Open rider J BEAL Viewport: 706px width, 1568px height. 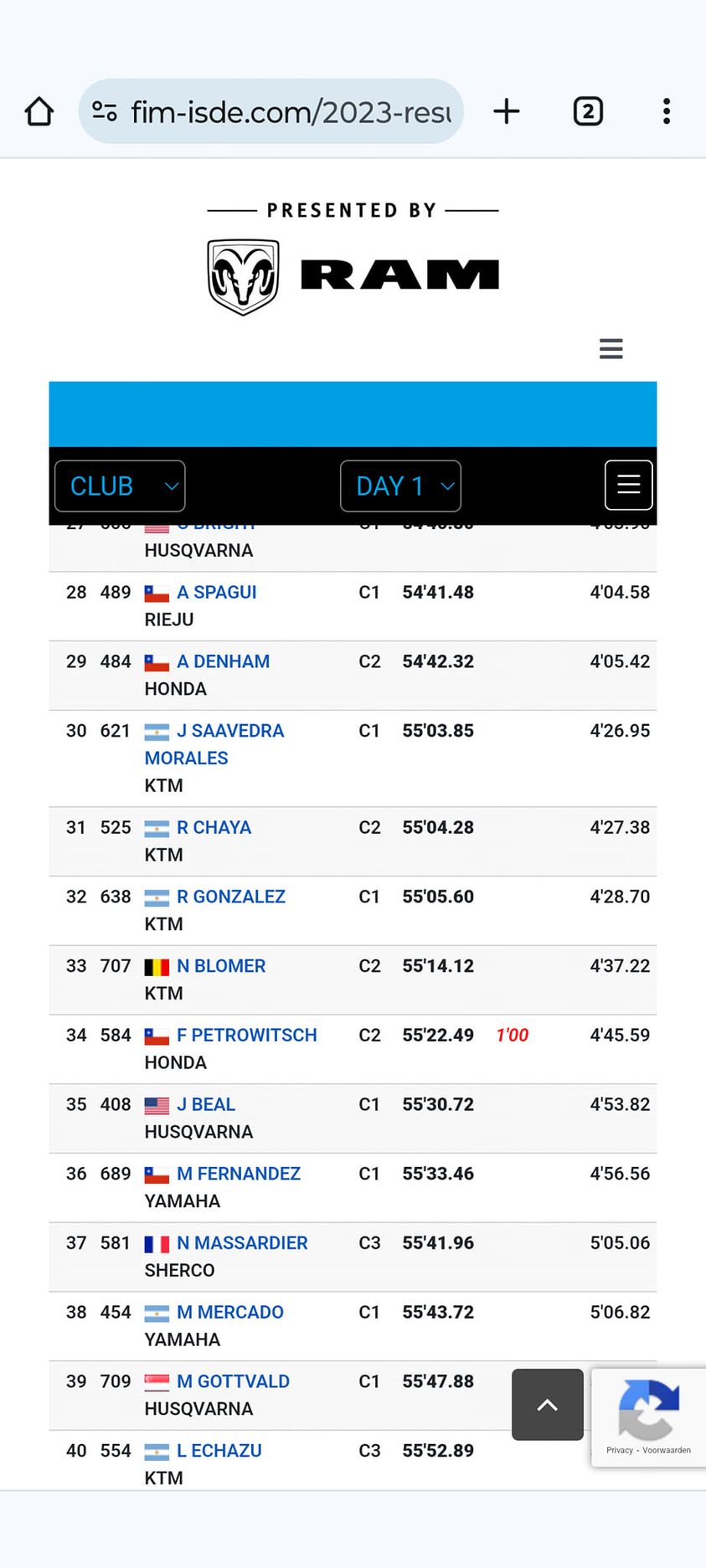(x=205, y=1105)
